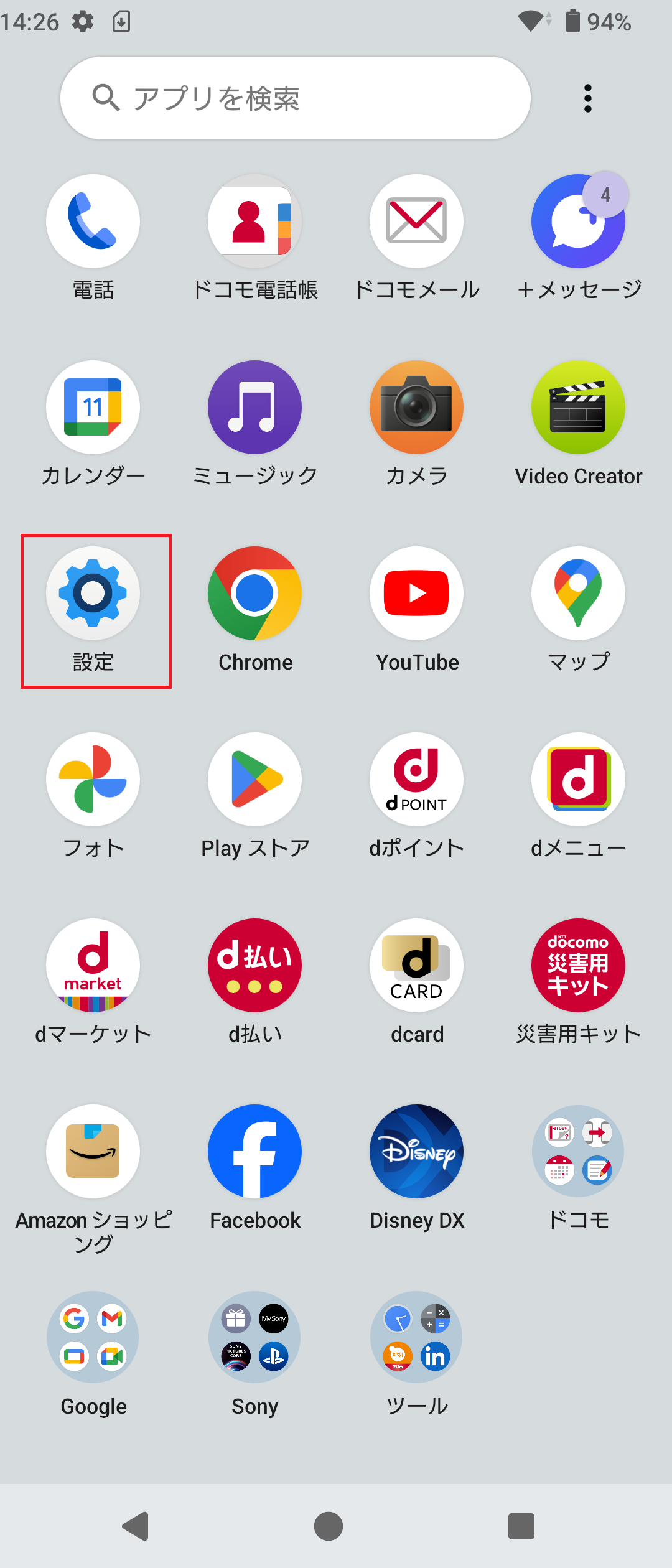Open Disney DX

(416, 1151)
